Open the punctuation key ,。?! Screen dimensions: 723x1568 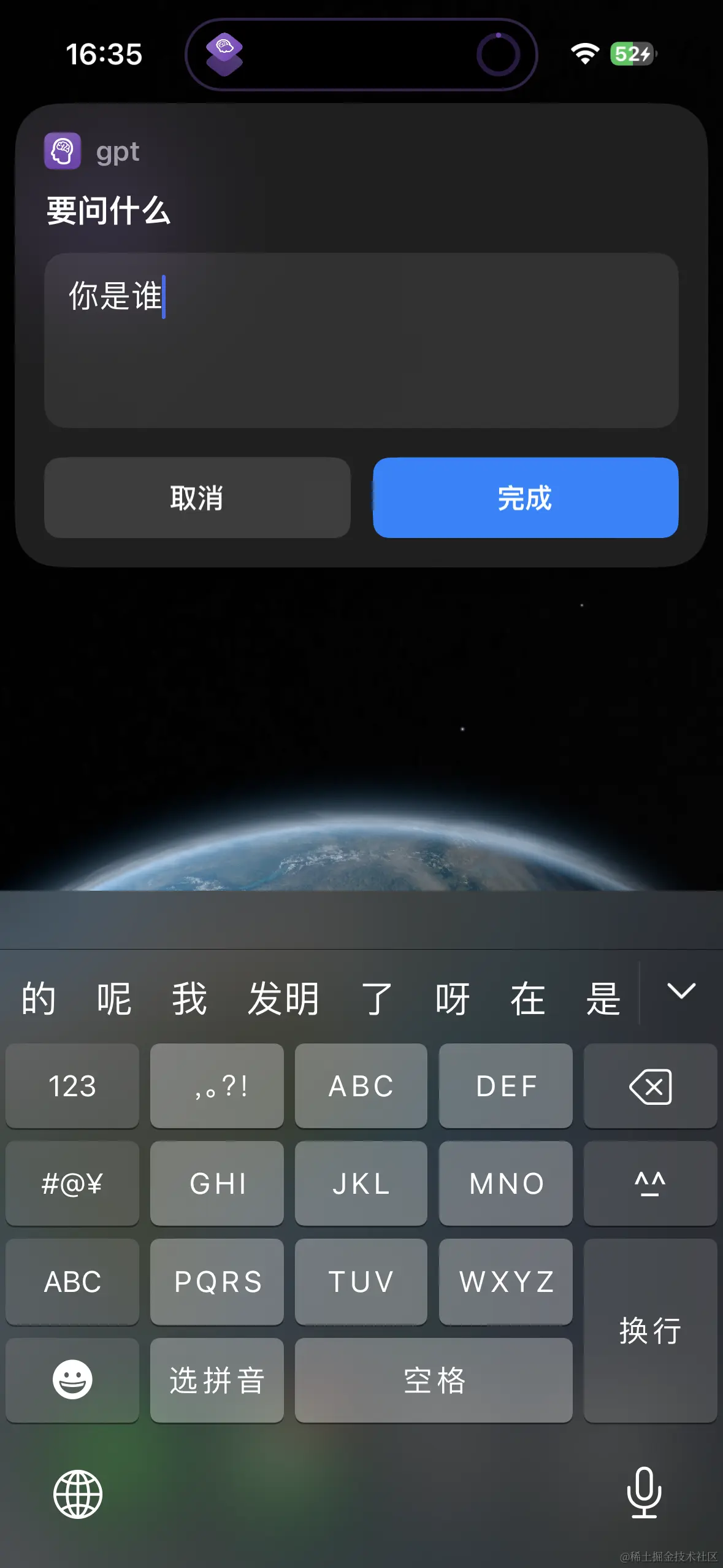(217, 1086)
